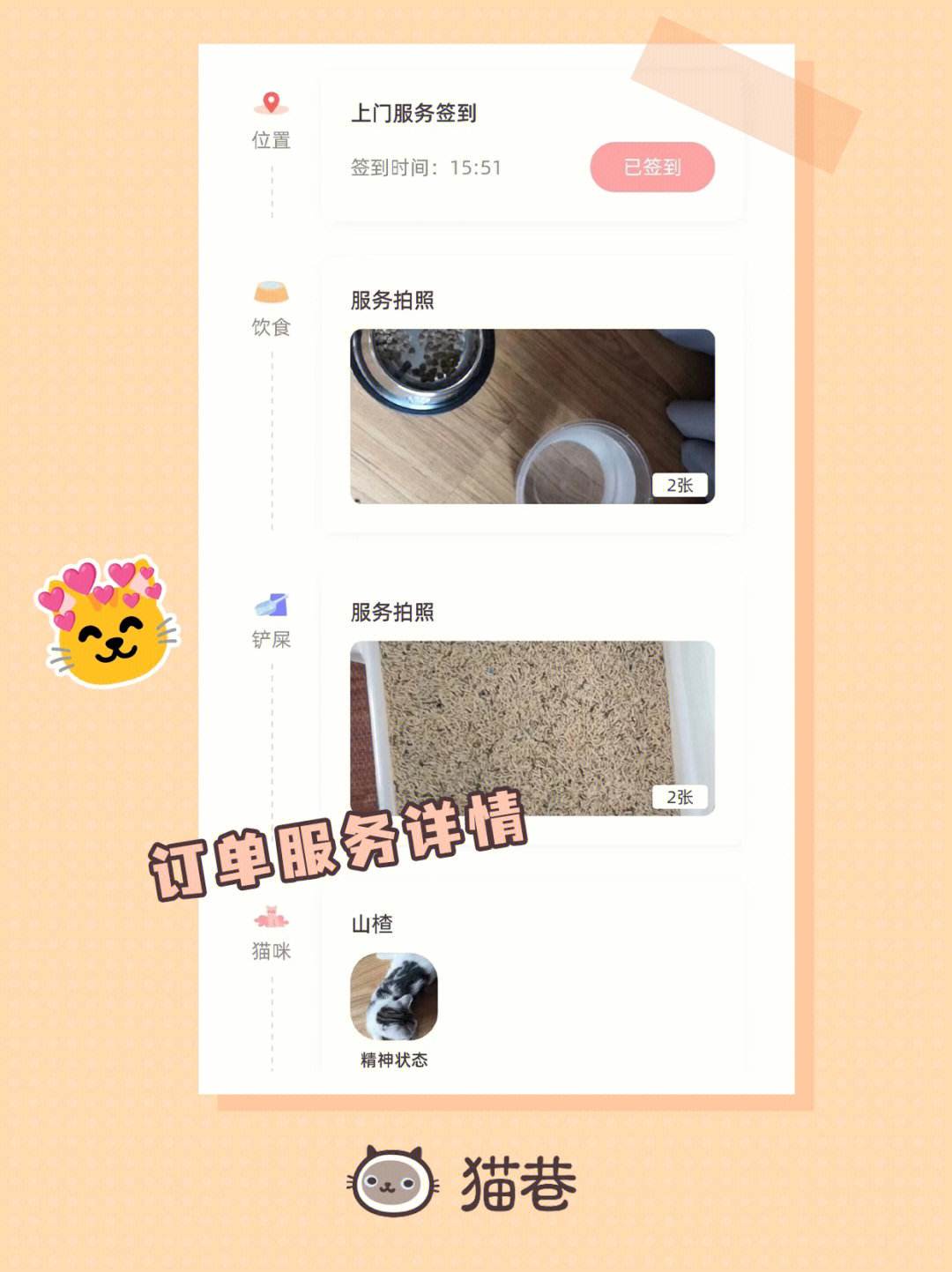This screenshot has width=952, height=1272.
Task: Click the 位置 timeline label
Action: click(x=271, y=138)
